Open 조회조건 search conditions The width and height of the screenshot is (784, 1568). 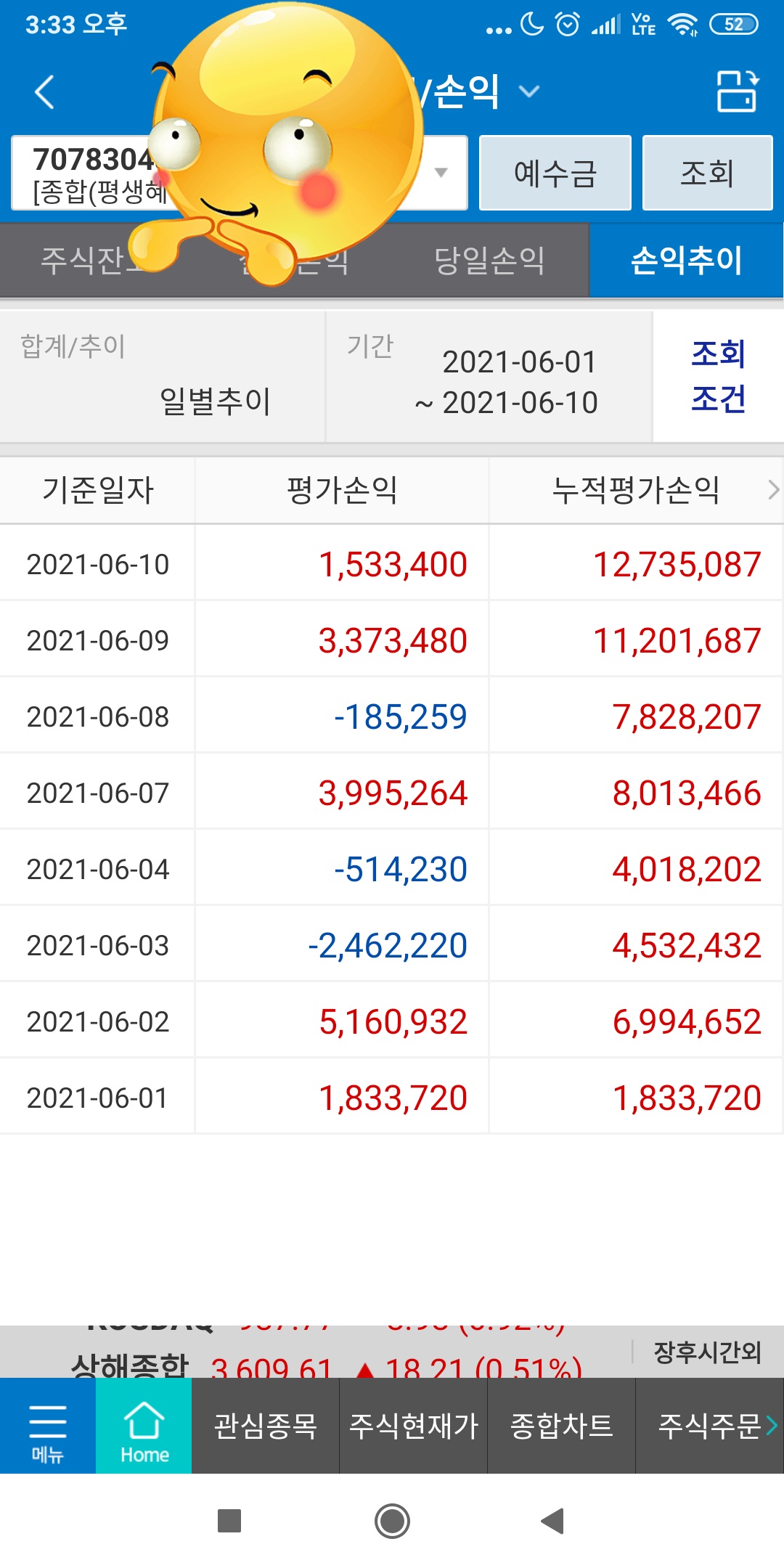click(x=718, y=376)
